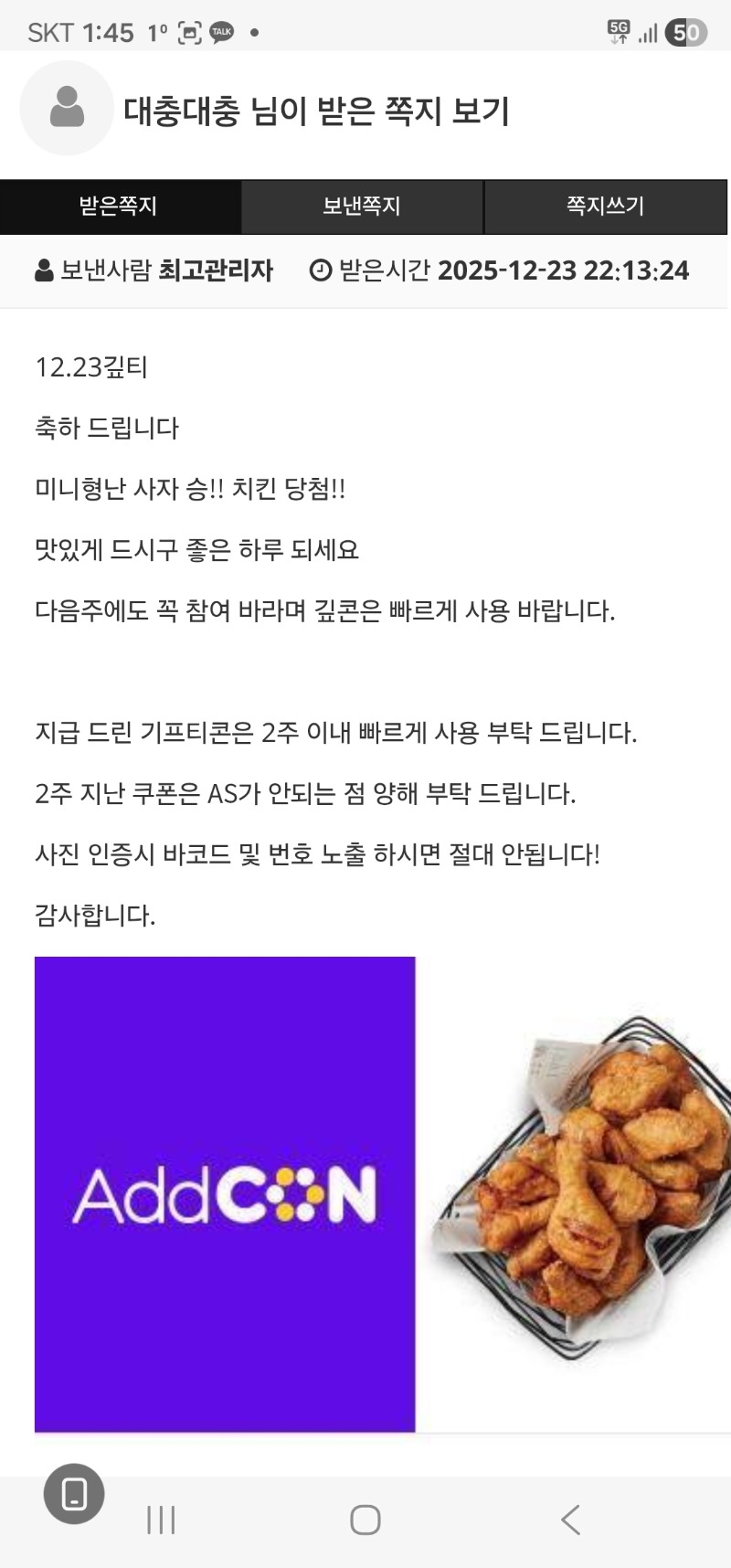The height and width of the screenshot is (1568, 731).
Task: Select the 쪽지쓰기 tab
Action: 605,207
